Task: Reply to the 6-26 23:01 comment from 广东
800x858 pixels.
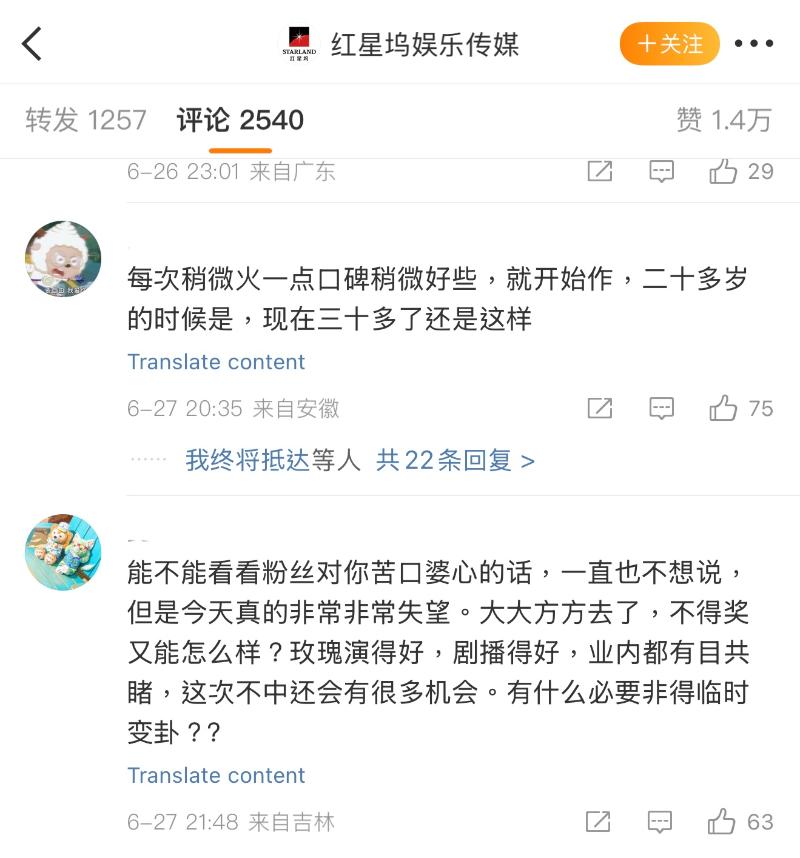Action: 661,172
